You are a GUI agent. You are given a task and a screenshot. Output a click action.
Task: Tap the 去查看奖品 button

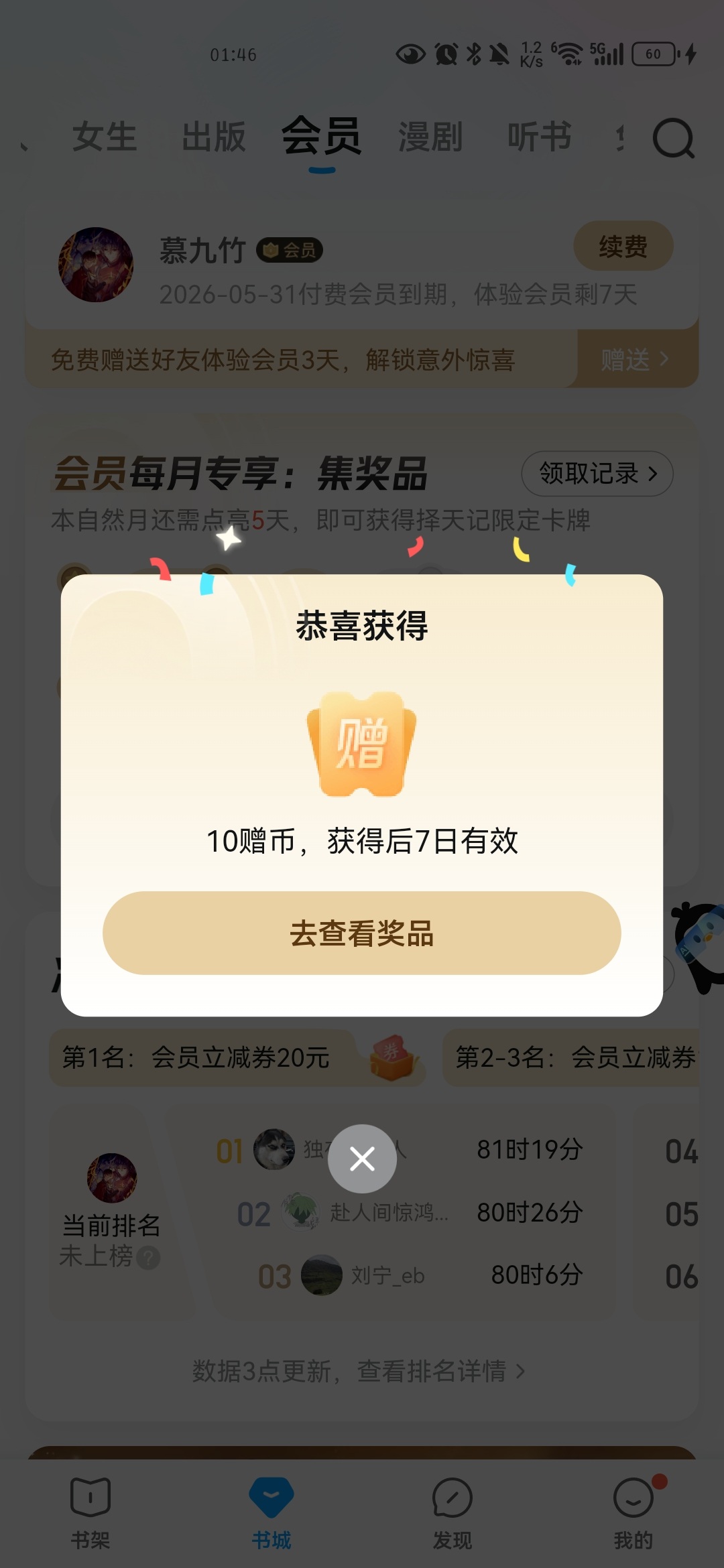(361, 933)
